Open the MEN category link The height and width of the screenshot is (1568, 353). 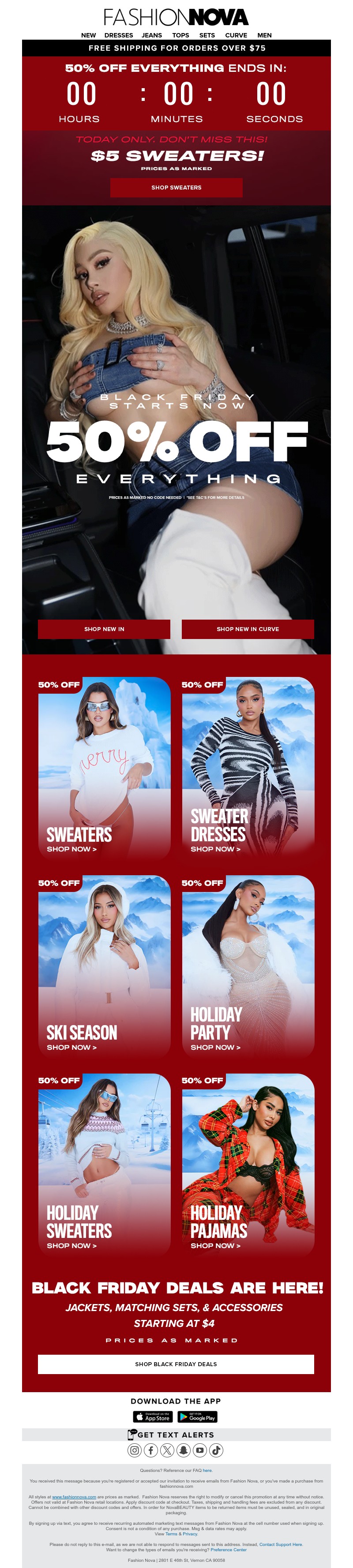point(264,35)
